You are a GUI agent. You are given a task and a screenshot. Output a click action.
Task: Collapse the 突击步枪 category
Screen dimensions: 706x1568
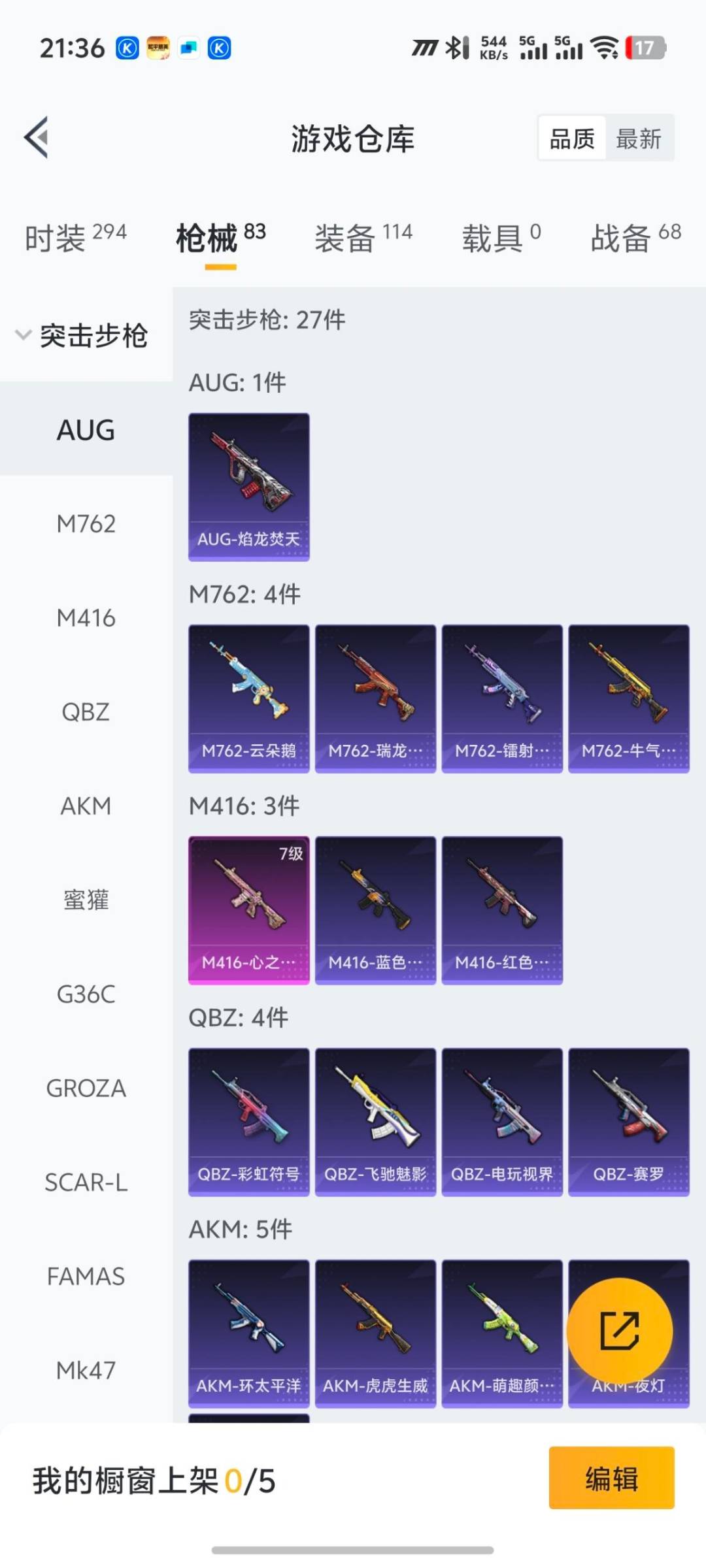point(82,336)
